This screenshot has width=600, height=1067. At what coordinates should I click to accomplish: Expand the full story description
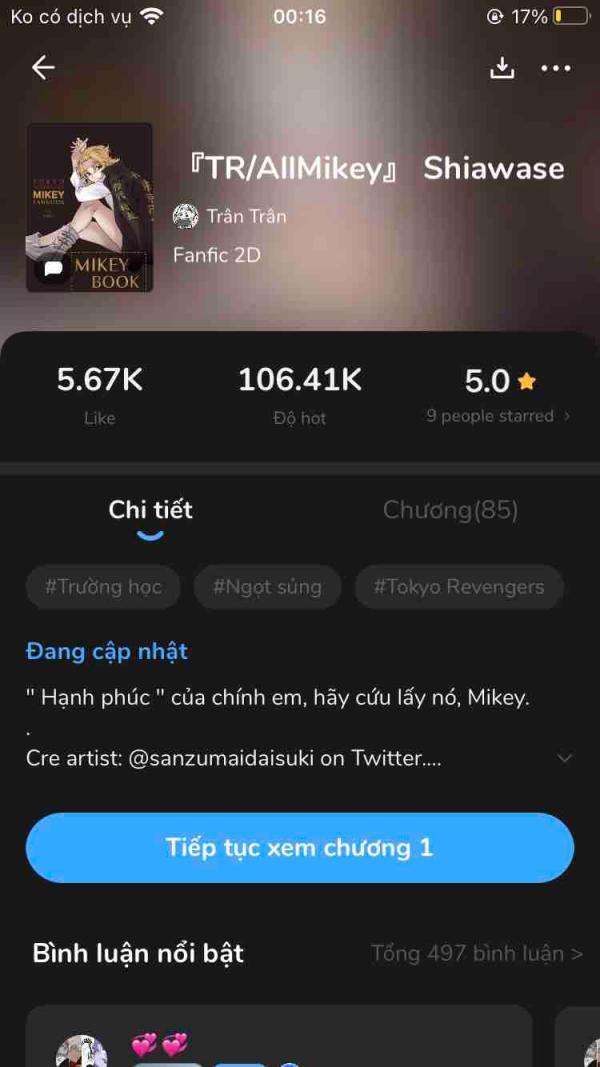click(564, 758)
